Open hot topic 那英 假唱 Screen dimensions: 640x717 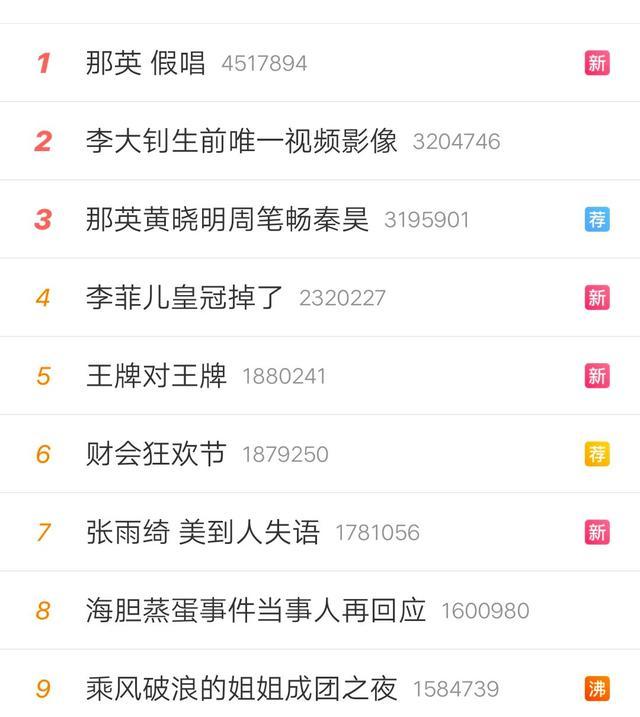click(x=146, y=63)
